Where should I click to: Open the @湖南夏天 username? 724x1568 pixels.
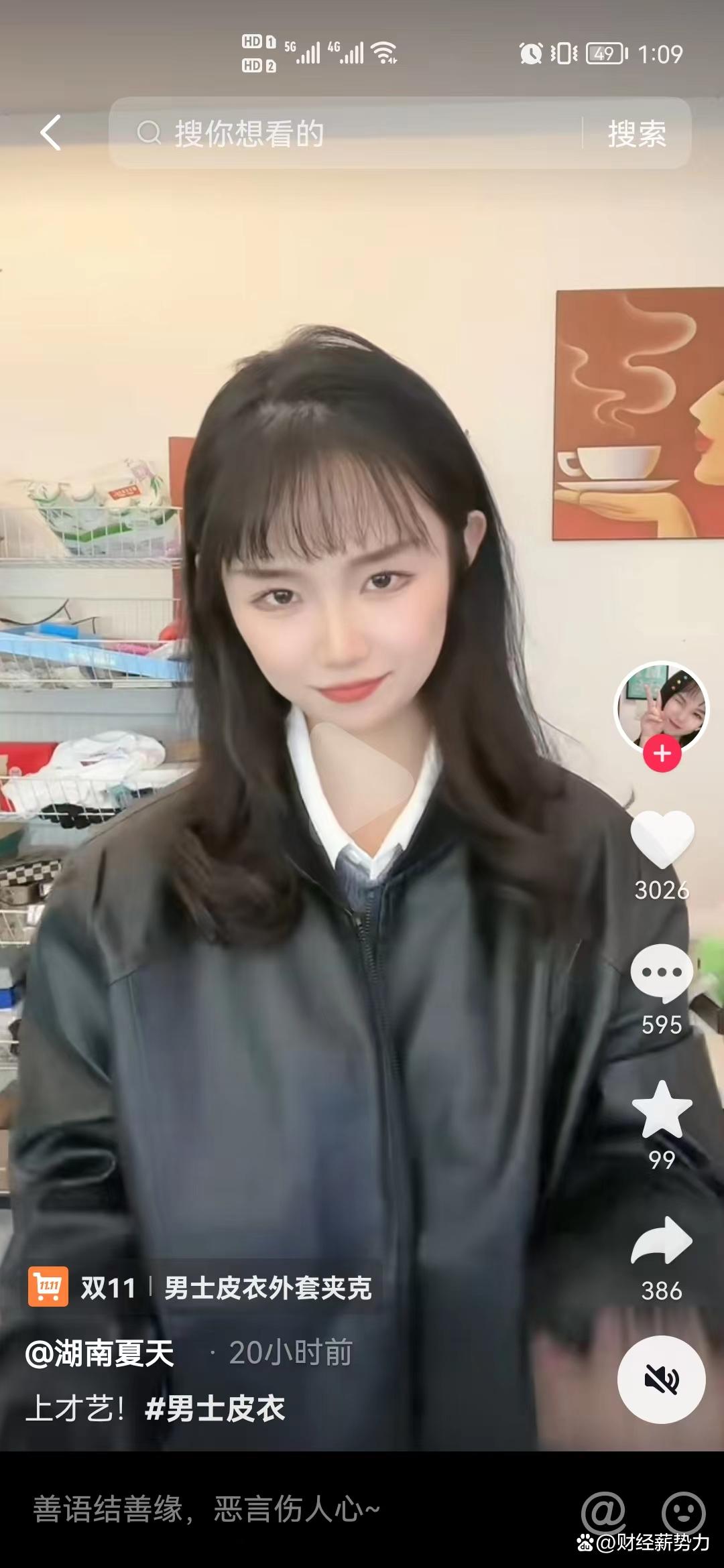pyautogui.click(x=101, y=1353)
